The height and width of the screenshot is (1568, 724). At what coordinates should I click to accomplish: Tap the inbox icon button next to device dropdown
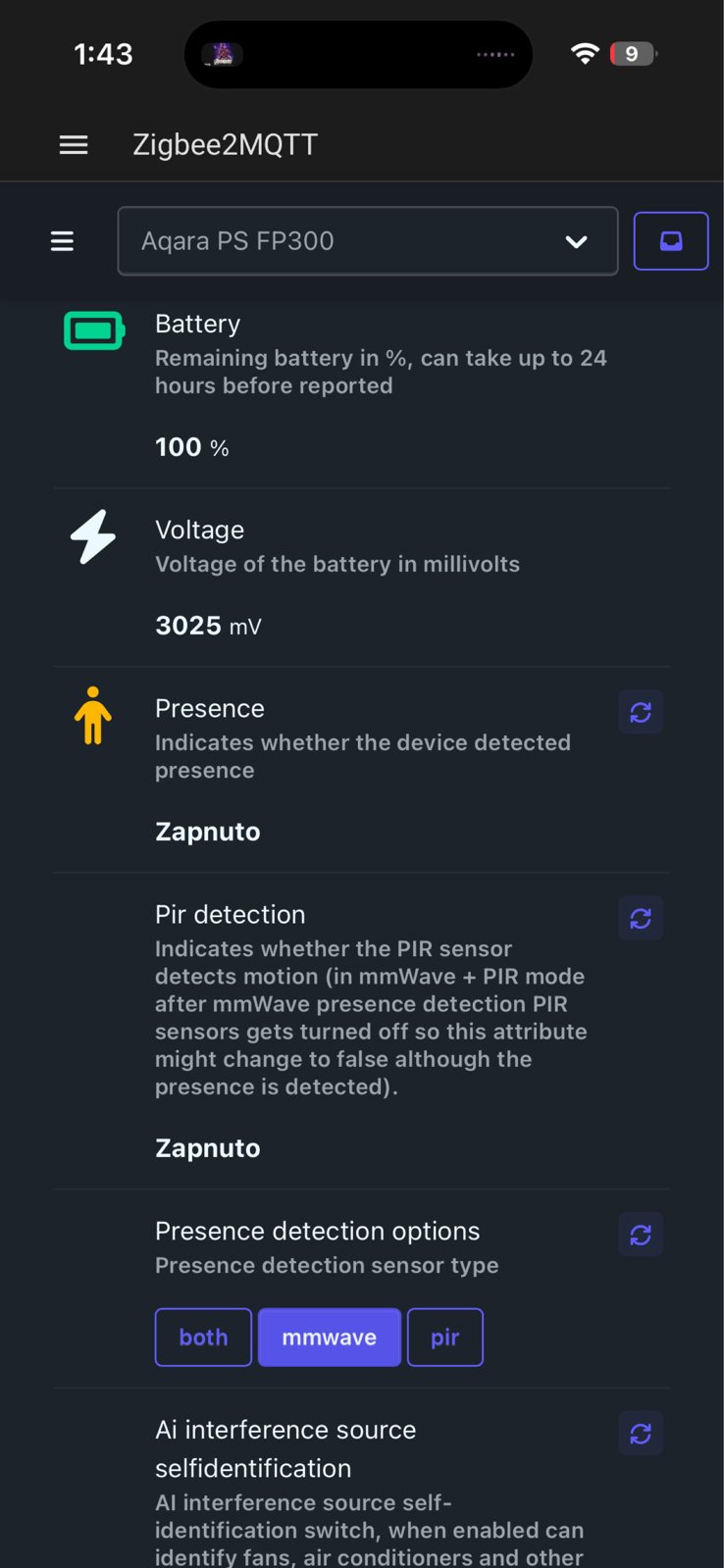(671, 241)
